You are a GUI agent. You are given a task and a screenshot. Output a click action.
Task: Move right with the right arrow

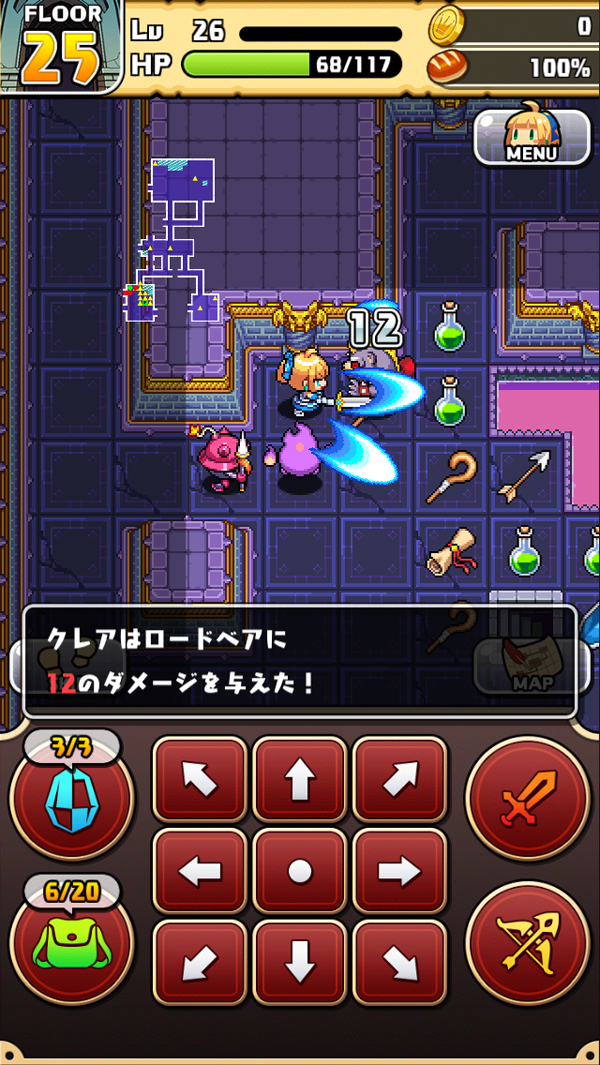(x=400, y=872)
